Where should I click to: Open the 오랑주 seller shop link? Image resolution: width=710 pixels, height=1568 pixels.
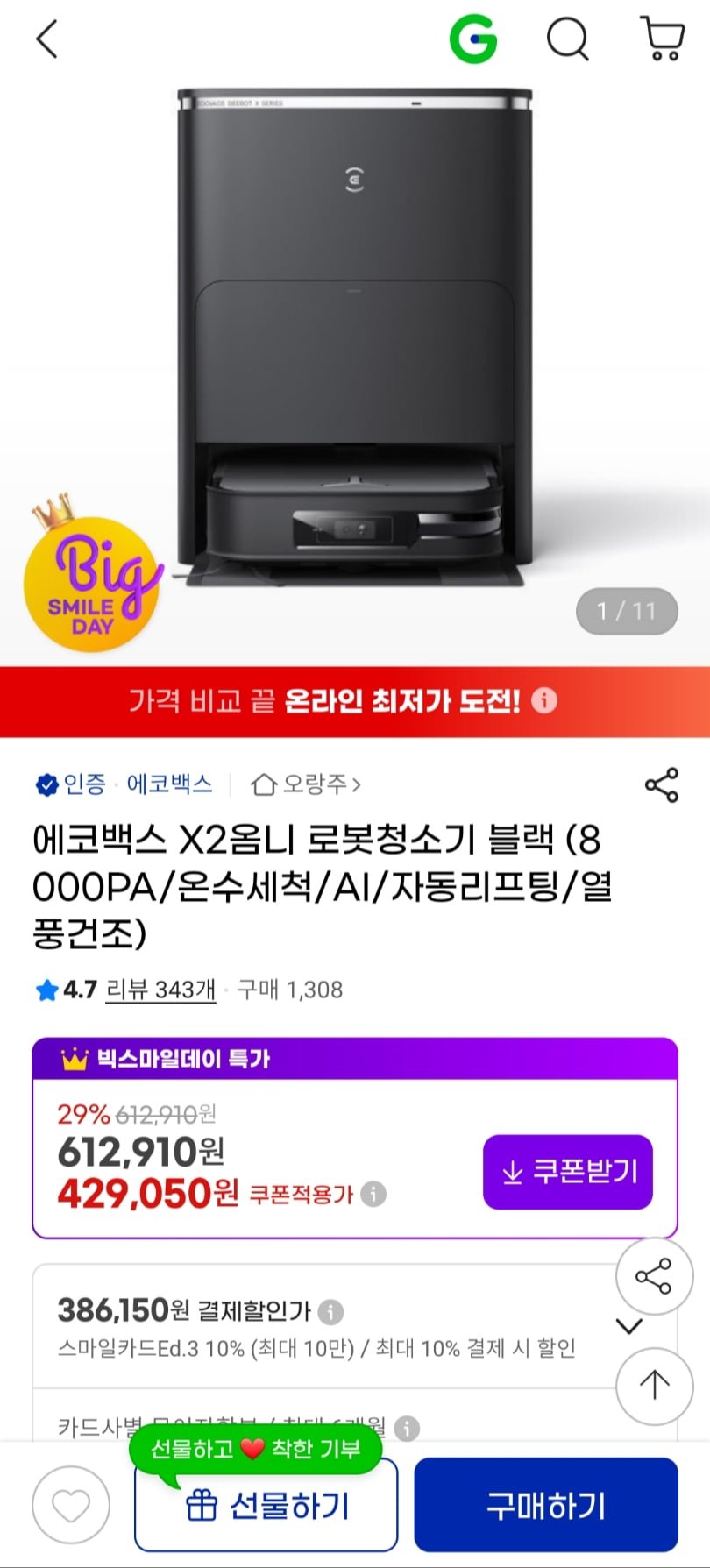click(x=305, y=784)
